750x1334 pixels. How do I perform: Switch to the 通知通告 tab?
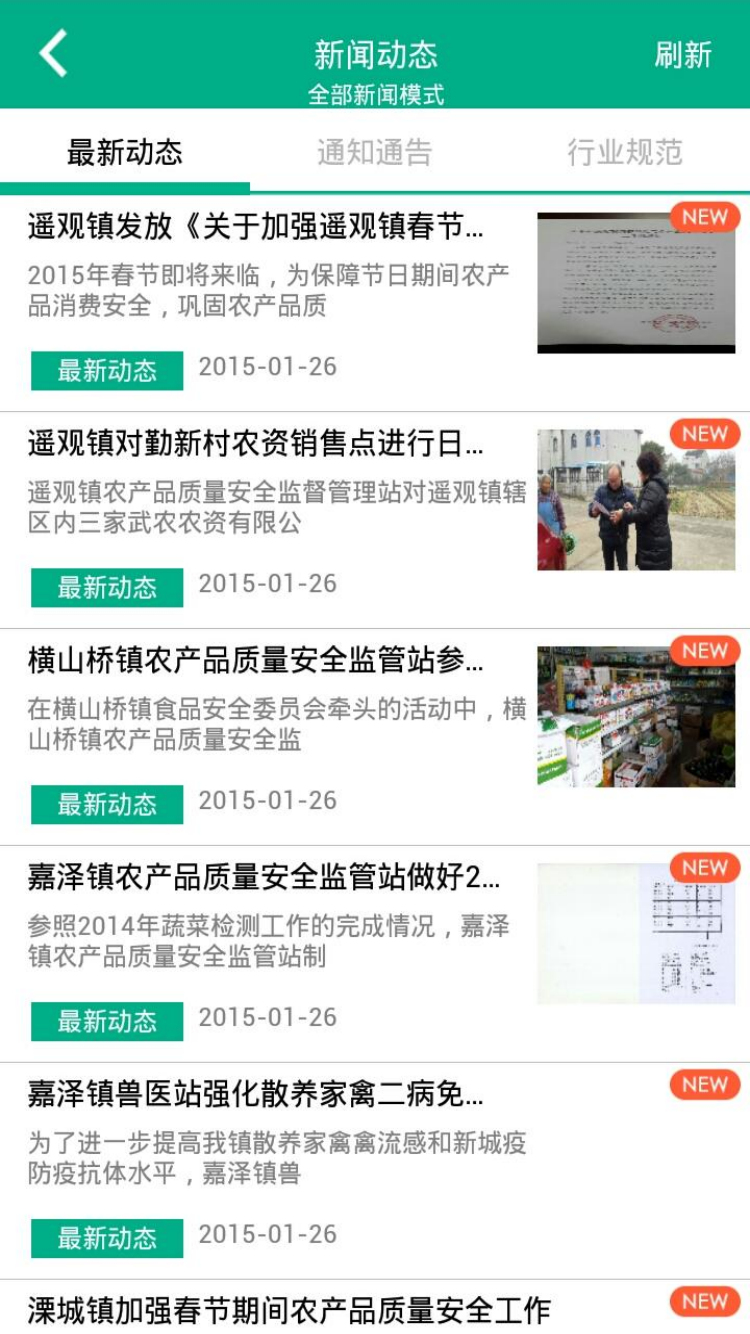pos(375,152)
